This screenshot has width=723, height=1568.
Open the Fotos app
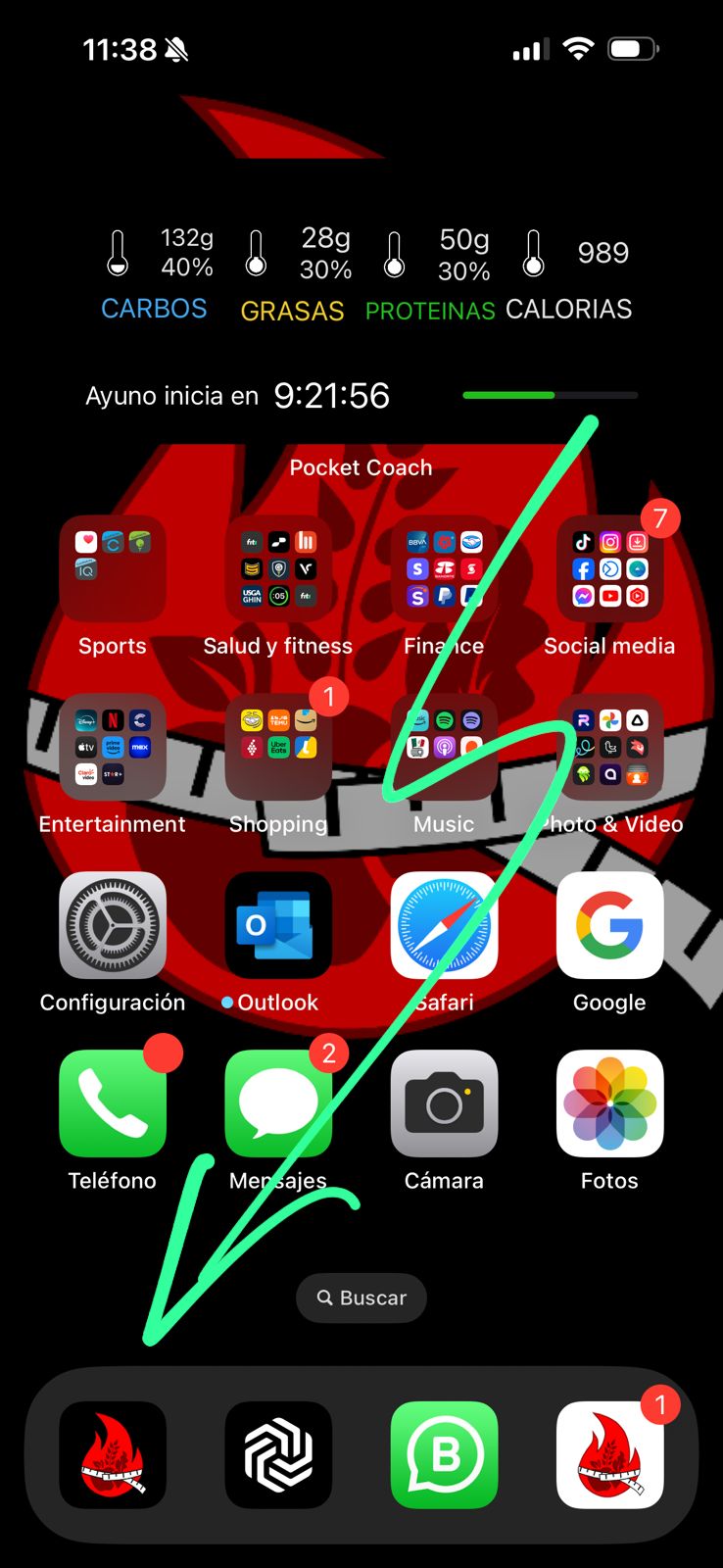tap(609, 1103)
